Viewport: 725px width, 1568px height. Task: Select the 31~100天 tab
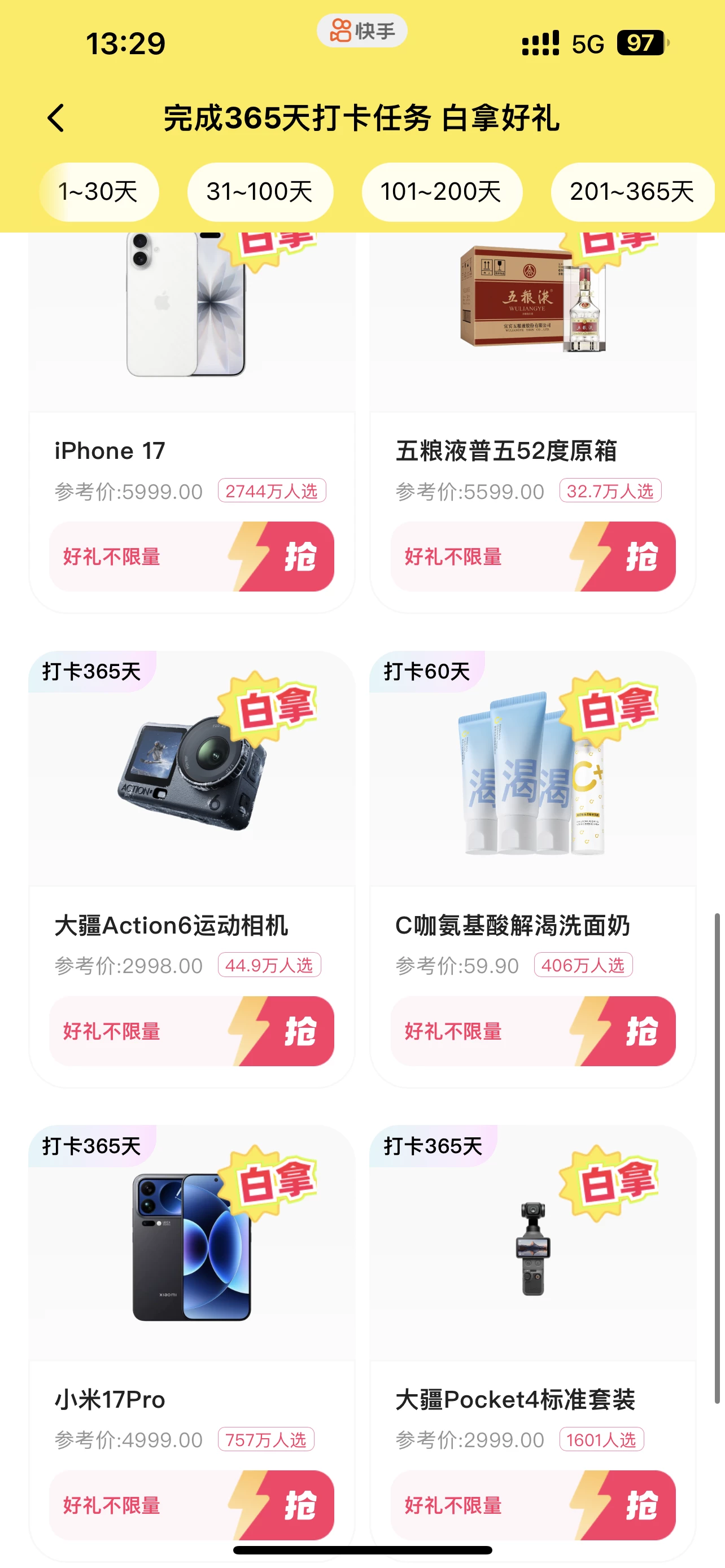[x=260, y=192]
